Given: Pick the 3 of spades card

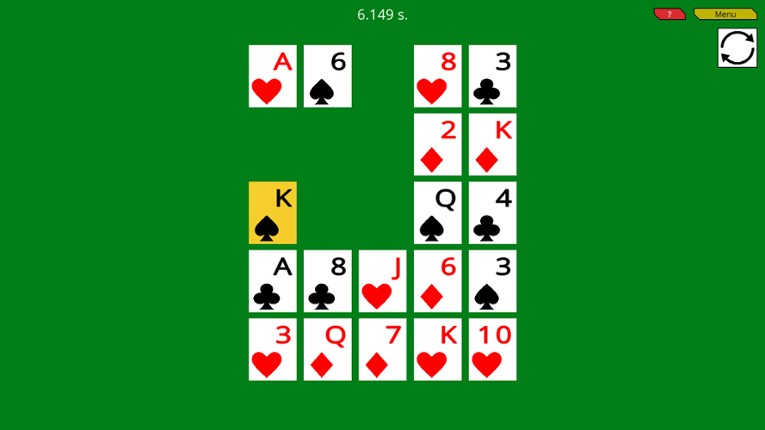Looking at the screenshot, I should click(x=493, y=281).
